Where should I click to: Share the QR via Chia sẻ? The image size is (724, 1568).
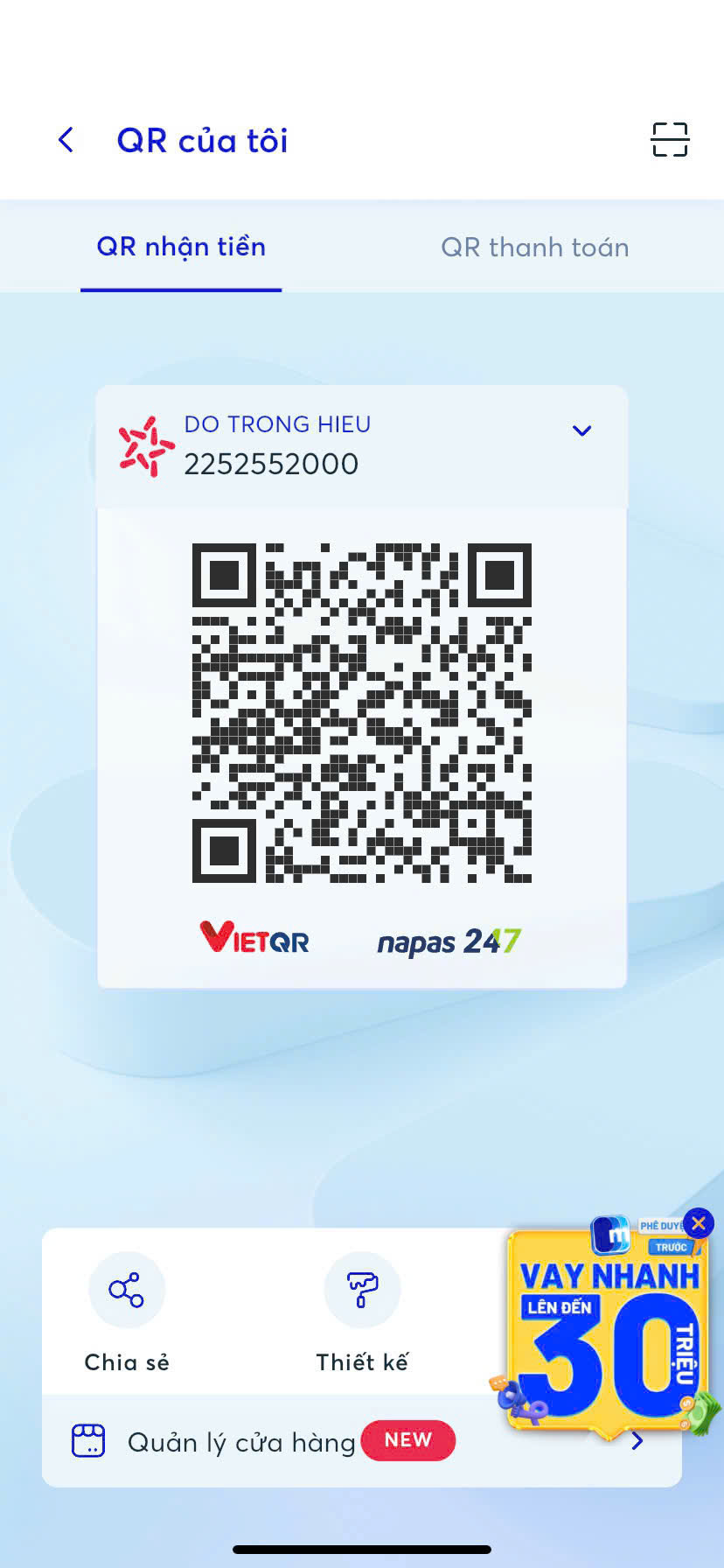127,1313
